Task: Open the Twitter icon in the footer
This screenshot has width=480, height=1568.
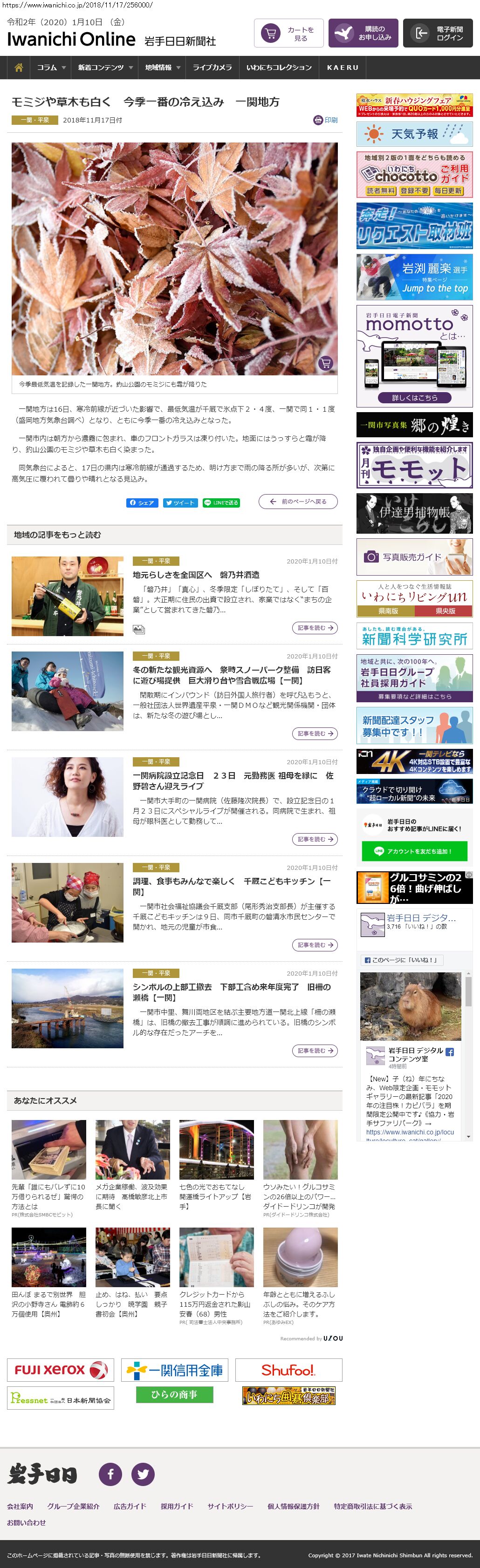Action: pos(143,1473)
